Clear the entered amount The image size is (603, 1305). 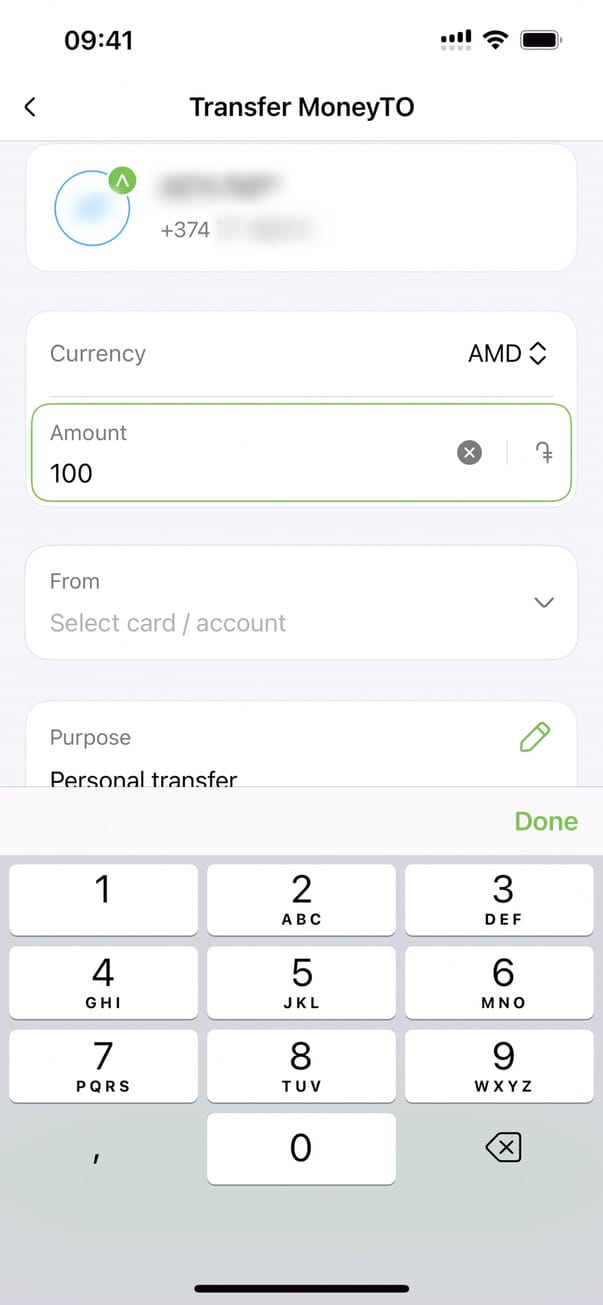coord(469,453)
